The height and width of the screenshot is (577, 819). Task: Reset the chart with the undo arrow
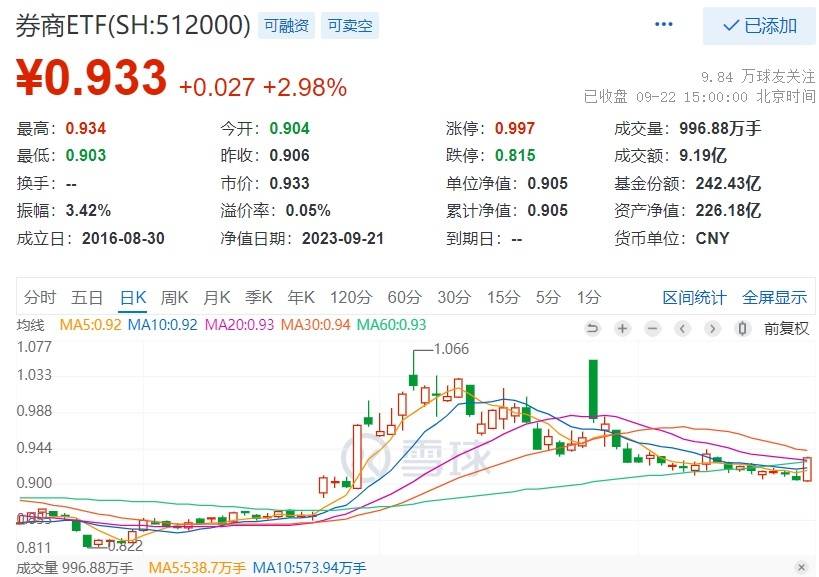tap(593, 328)
